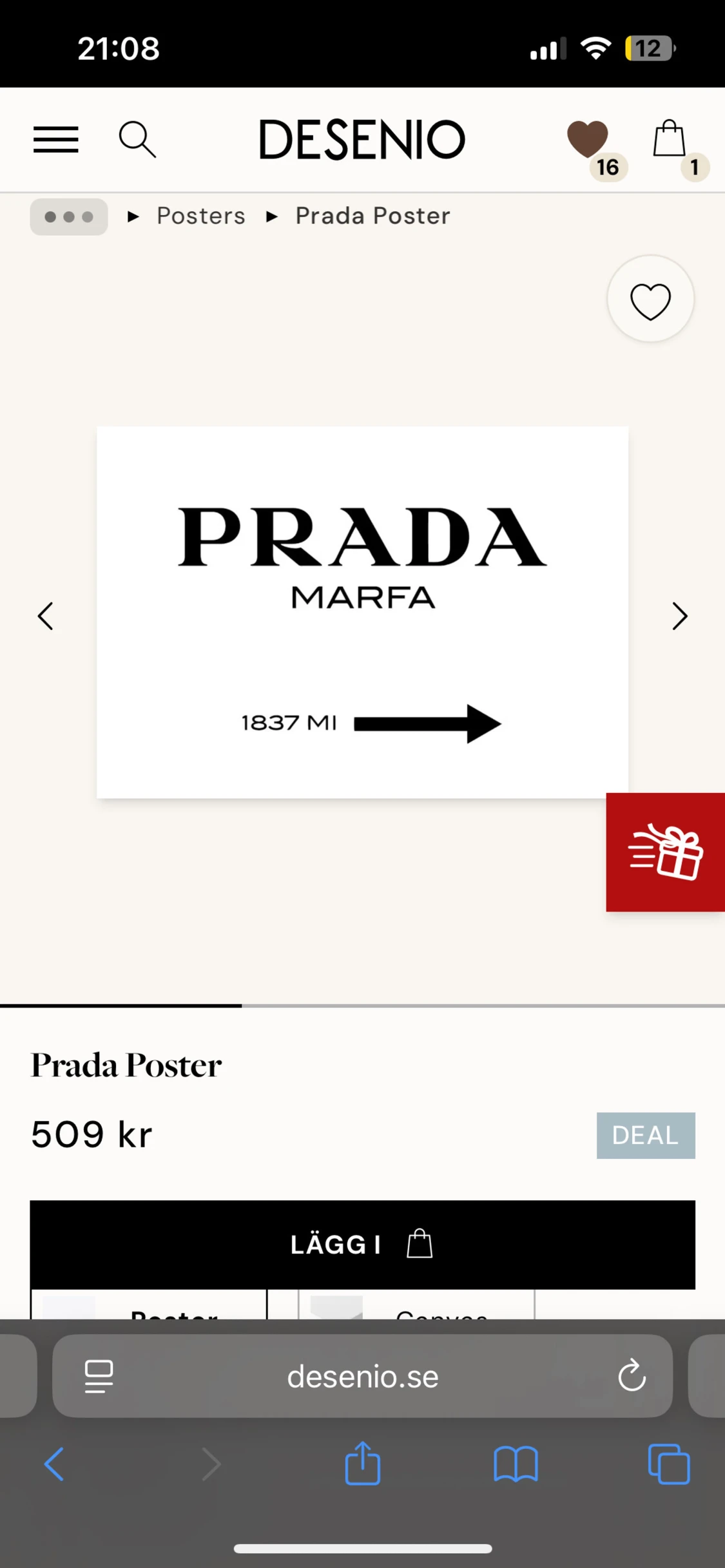Image resolution: width=725 pixels, height=1568 pixels.
Task: Open the hamburger navigation menu
Action: [x=55, y=139]
